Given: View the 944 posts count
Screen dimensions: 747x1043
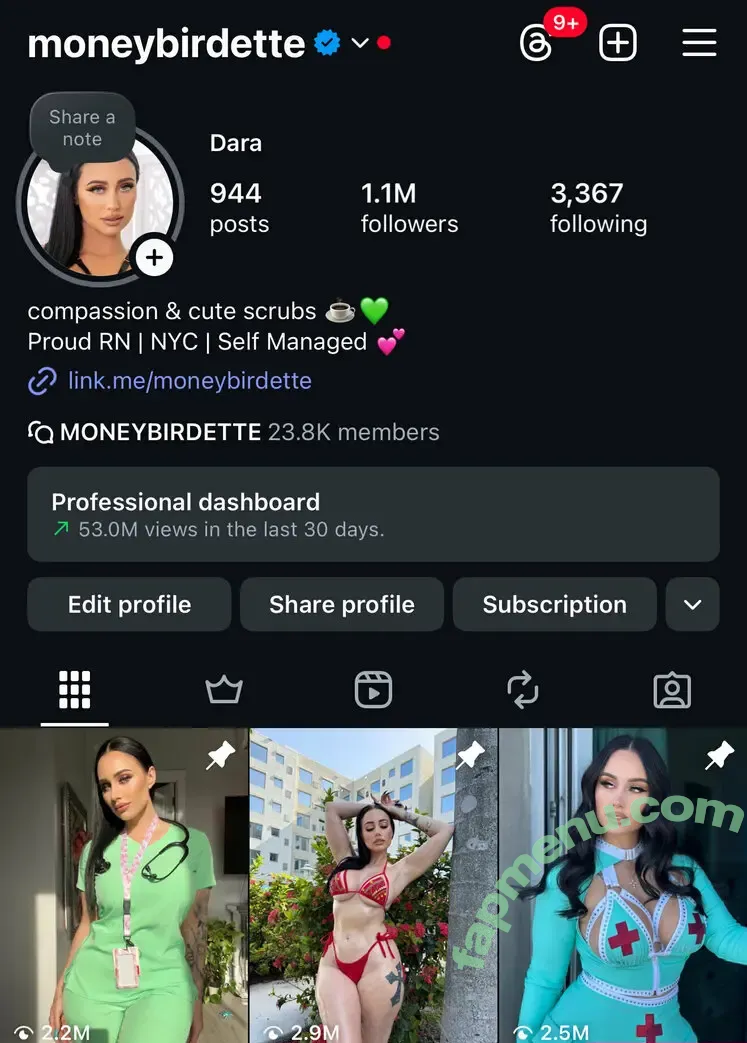Looking at the screenshot, I should coord(239,207).
